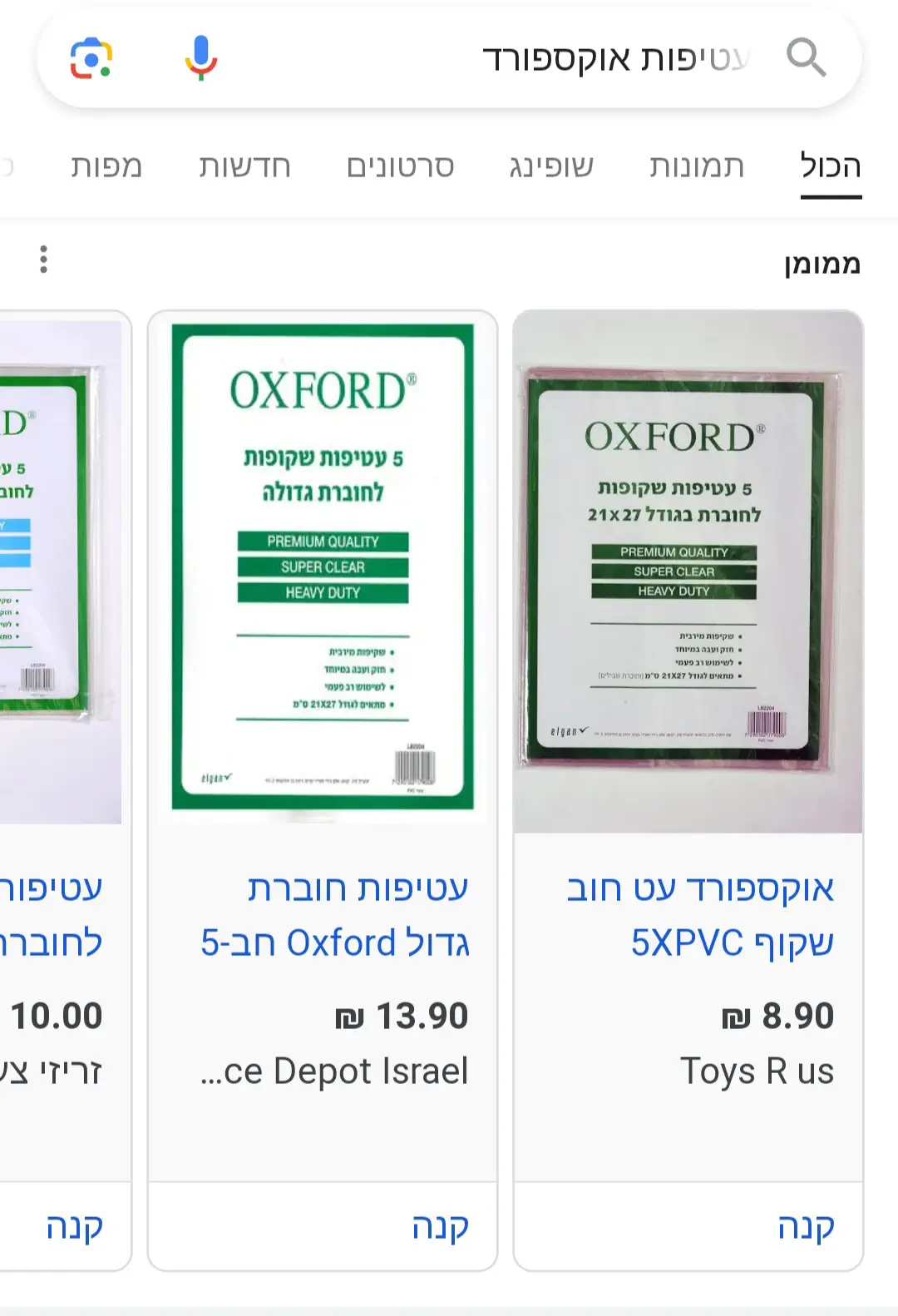This screenshot has width=898, height=1316.
Task: Tap קנה on the 8.90 ₪ product
Action: click(x=806, y=1226)
